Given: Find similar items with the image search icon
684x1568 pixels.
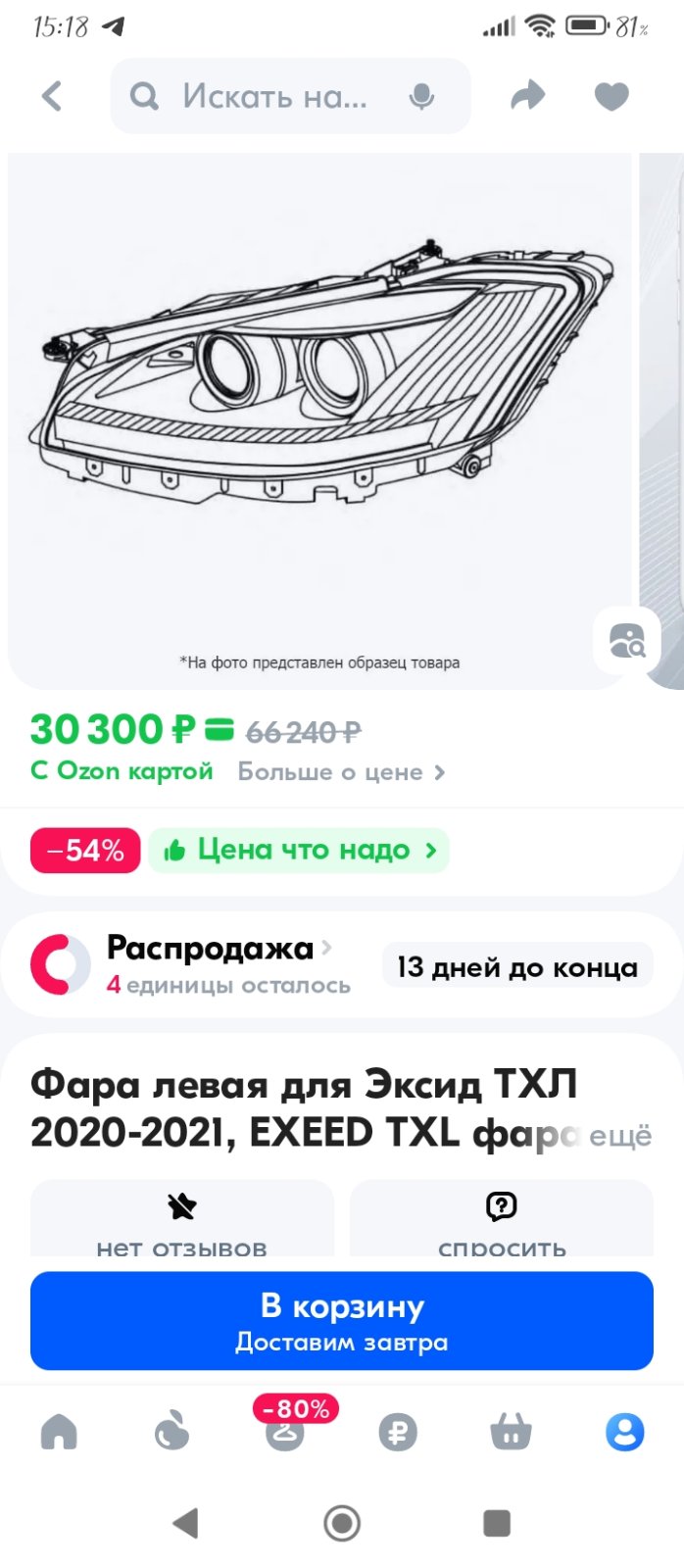Looking at the screenshot, I should [x=627, y=641].
